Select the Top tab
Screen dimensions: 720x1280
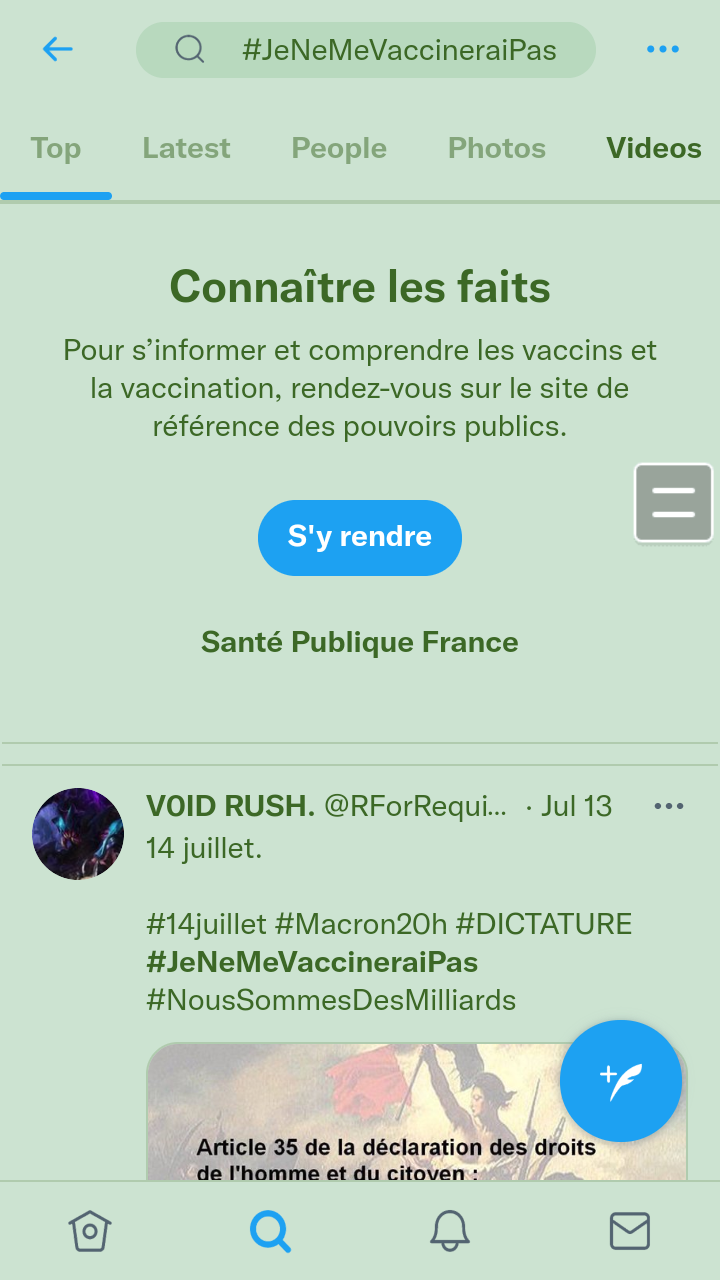pos(56,149)
